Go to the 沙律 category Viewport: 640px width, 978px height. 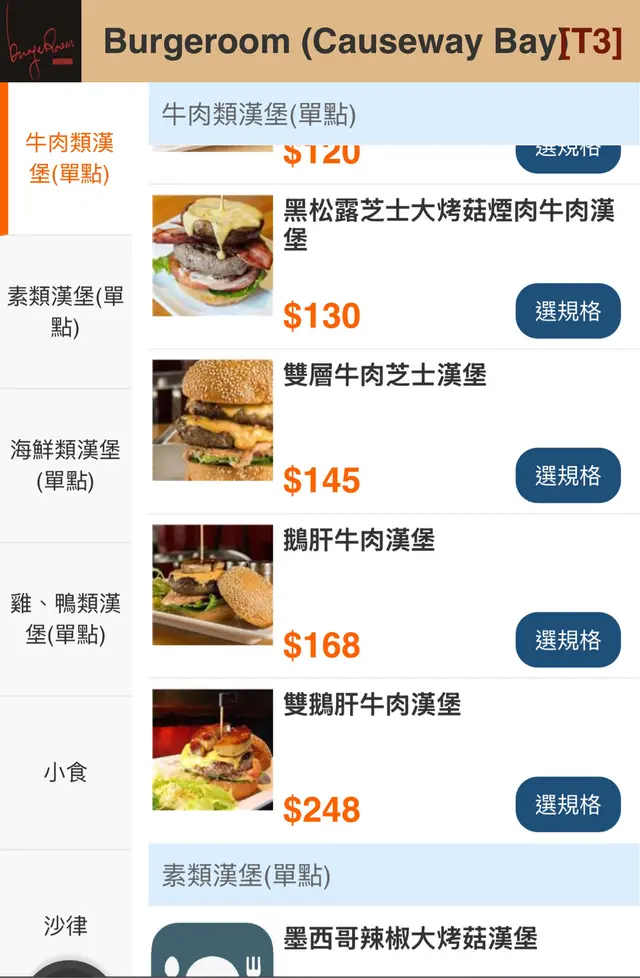66,925
